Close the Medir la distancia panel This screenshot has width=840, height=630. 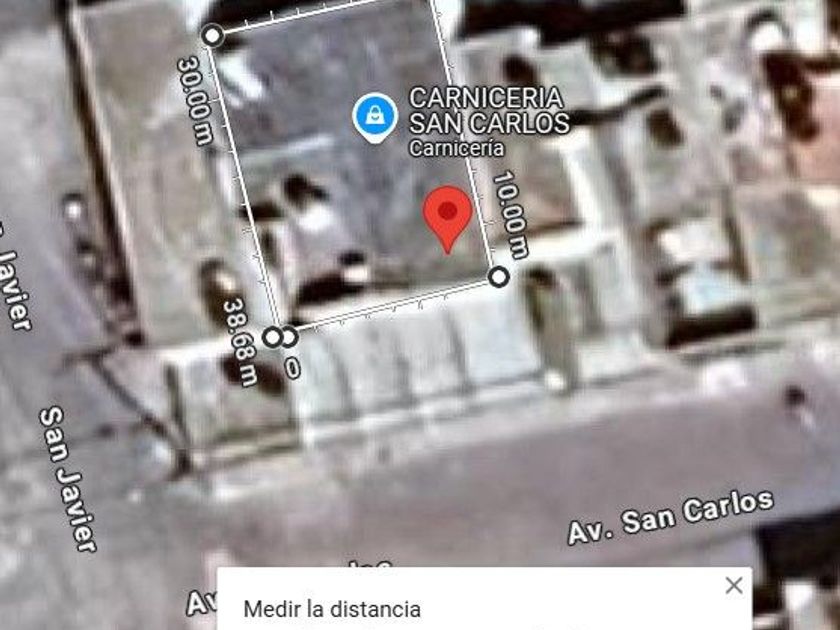click(x=734, y=585)
